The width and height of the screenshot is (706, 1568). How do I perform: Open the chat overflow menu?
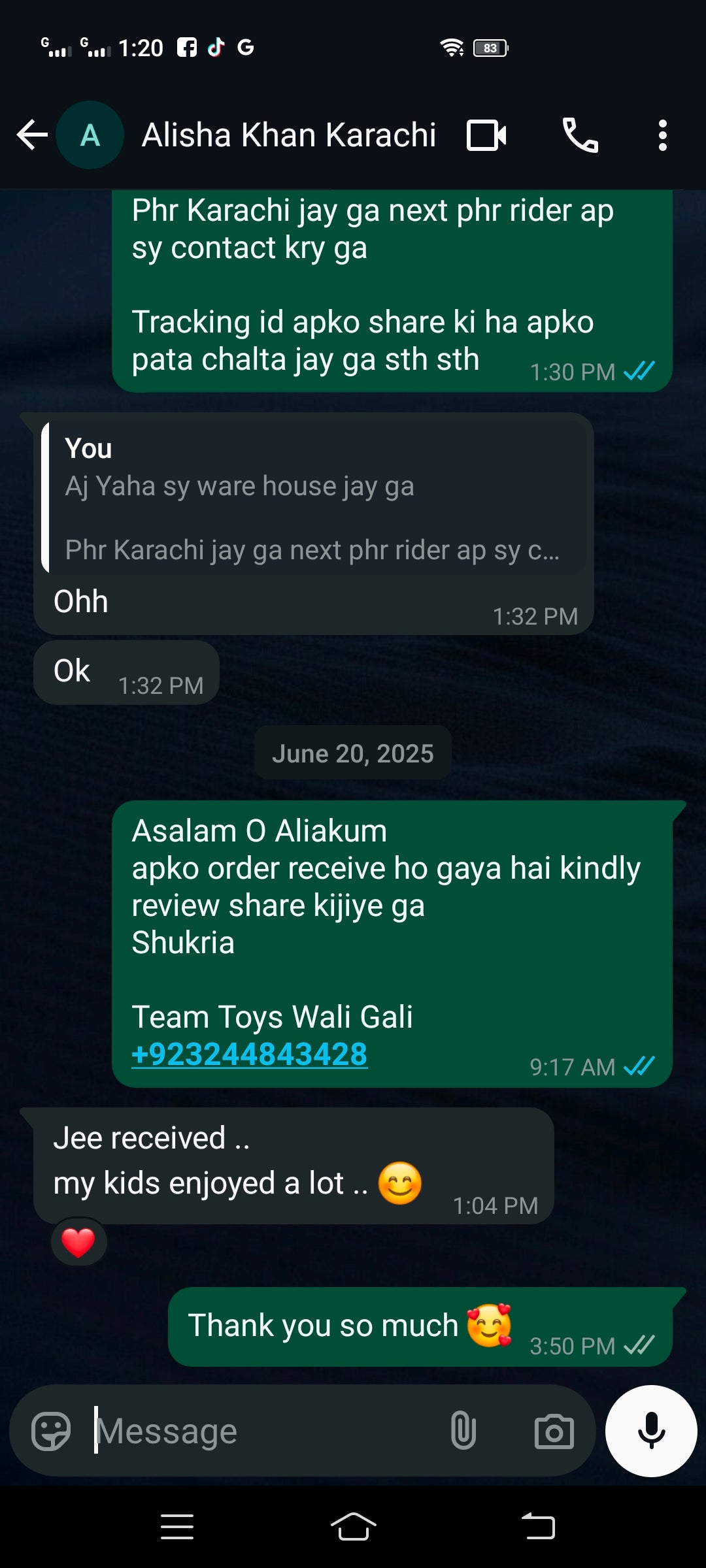tap(662, 136)
